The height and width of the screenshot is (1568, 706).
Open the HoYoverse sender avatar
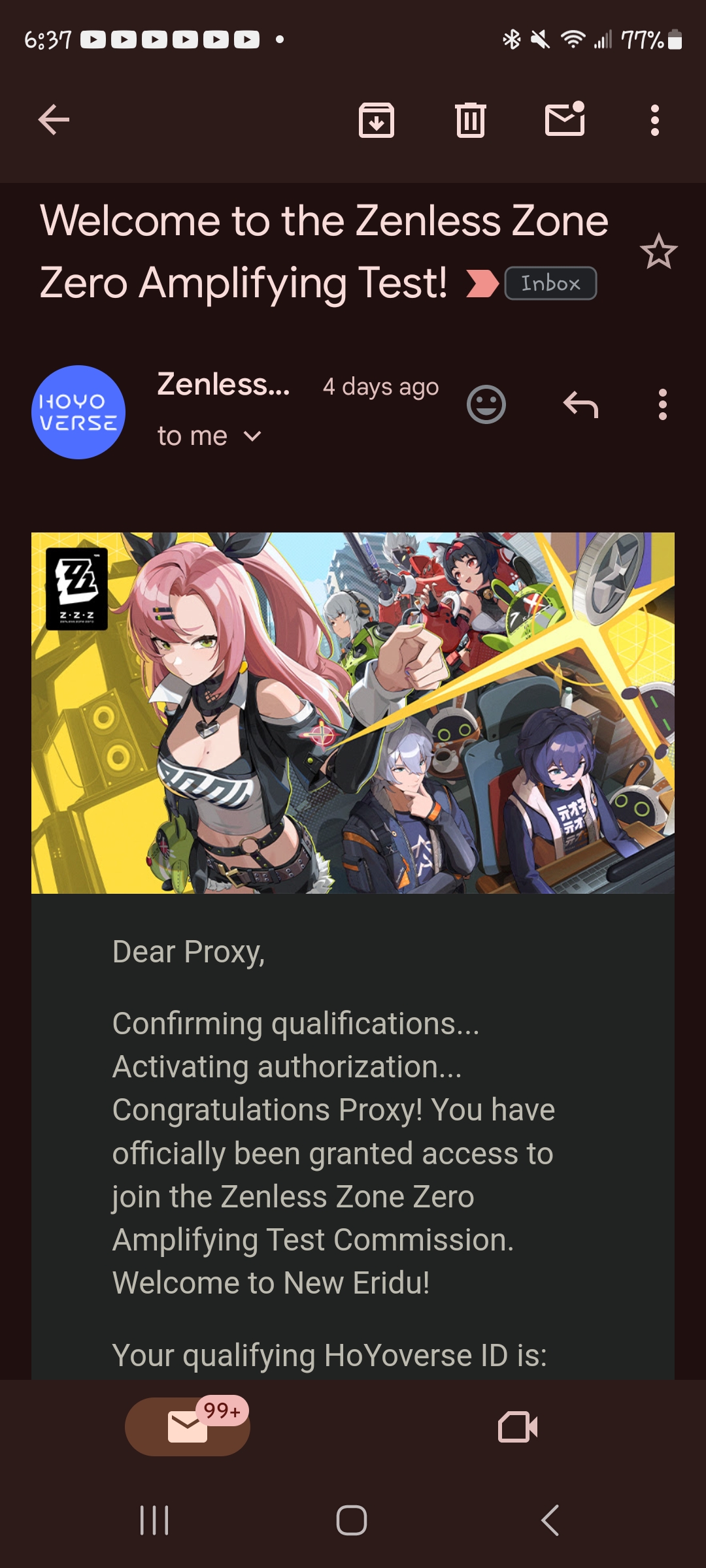78,412
